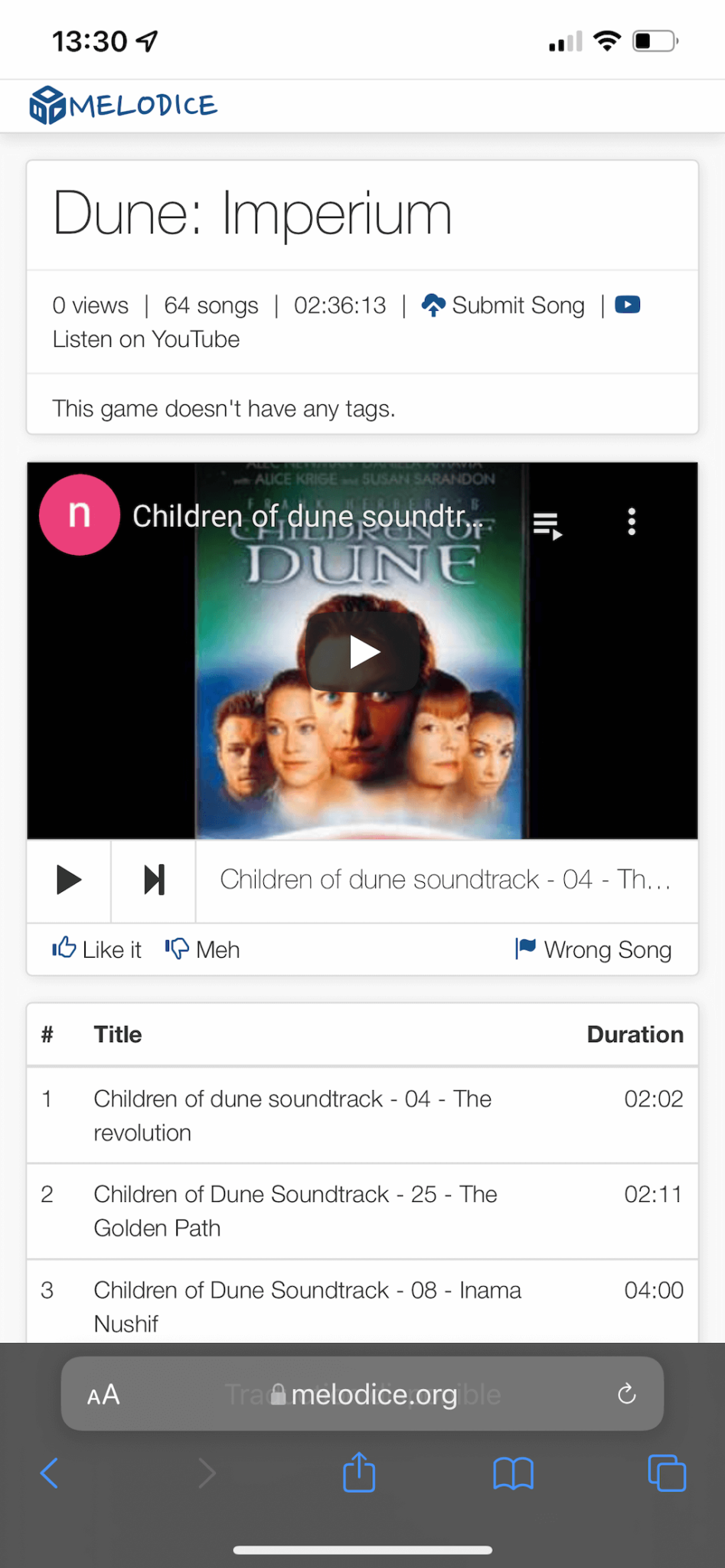Open the Melodice home logo
Viewport: 725px width, 1568px height.
(123, 106)
